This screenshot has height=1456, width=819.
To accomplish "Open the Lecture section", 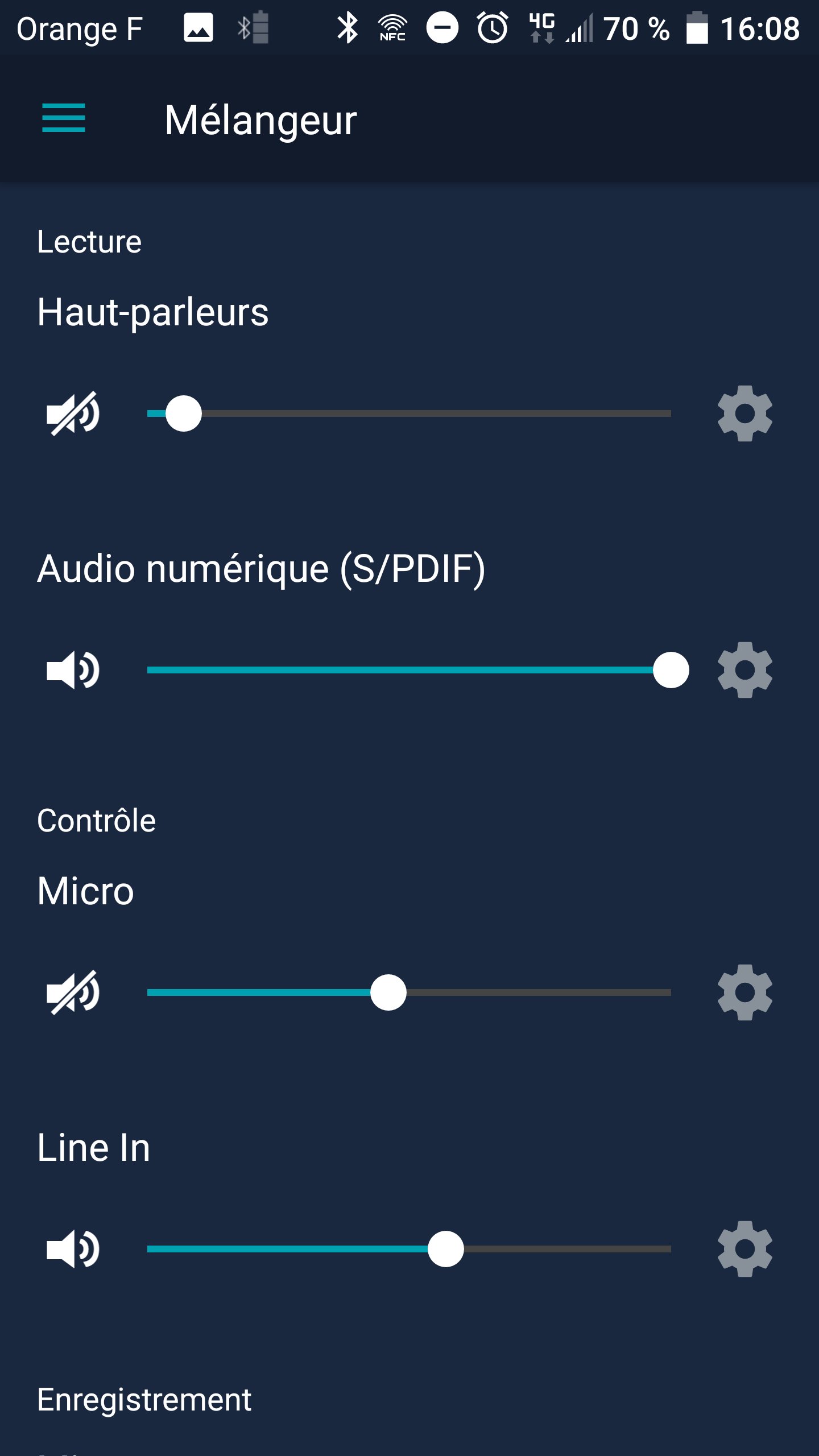I will (89, 241).
